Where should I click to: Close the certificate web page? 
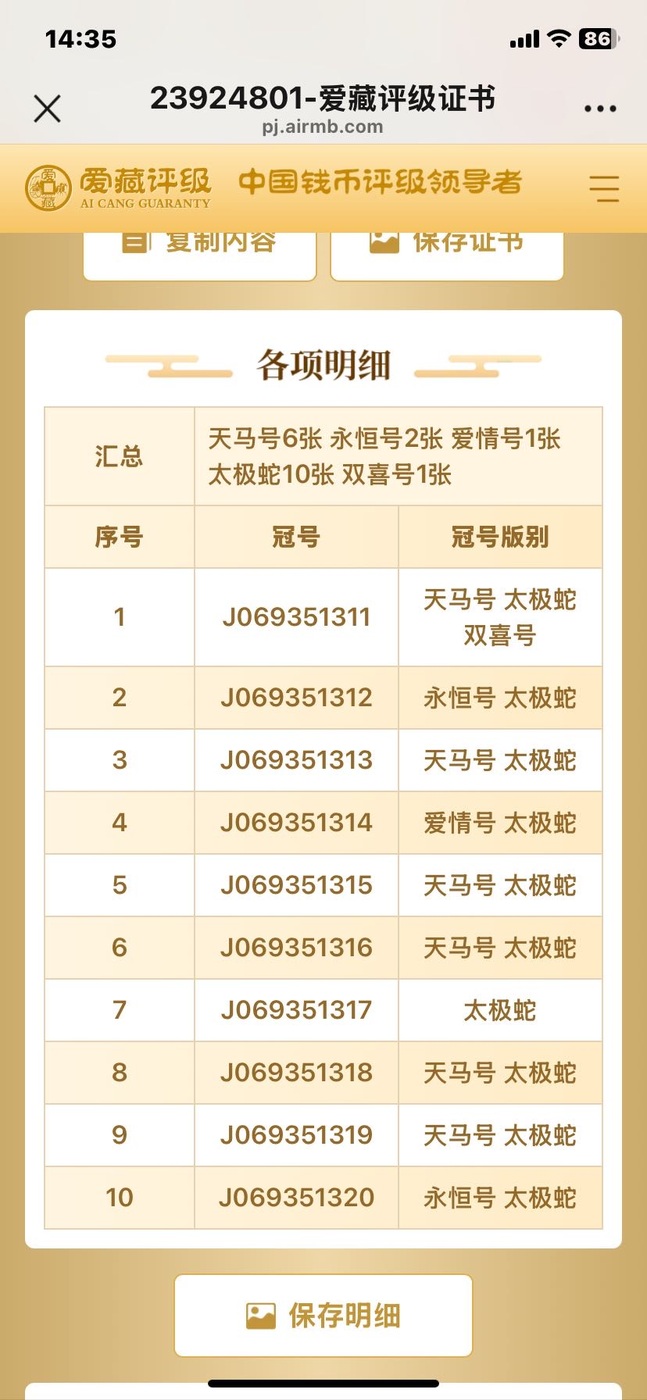47,108
